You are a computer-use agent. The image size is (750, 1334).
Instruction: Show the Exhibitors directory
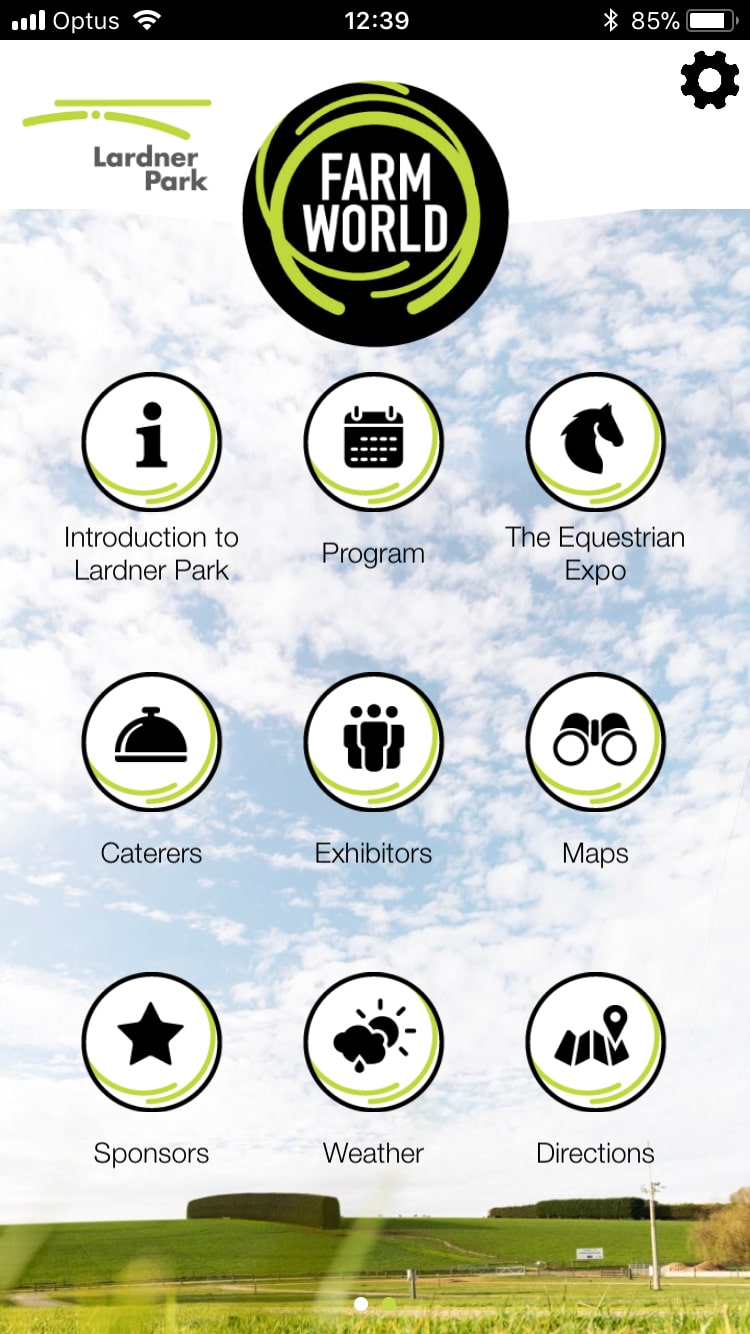point(373,742)
